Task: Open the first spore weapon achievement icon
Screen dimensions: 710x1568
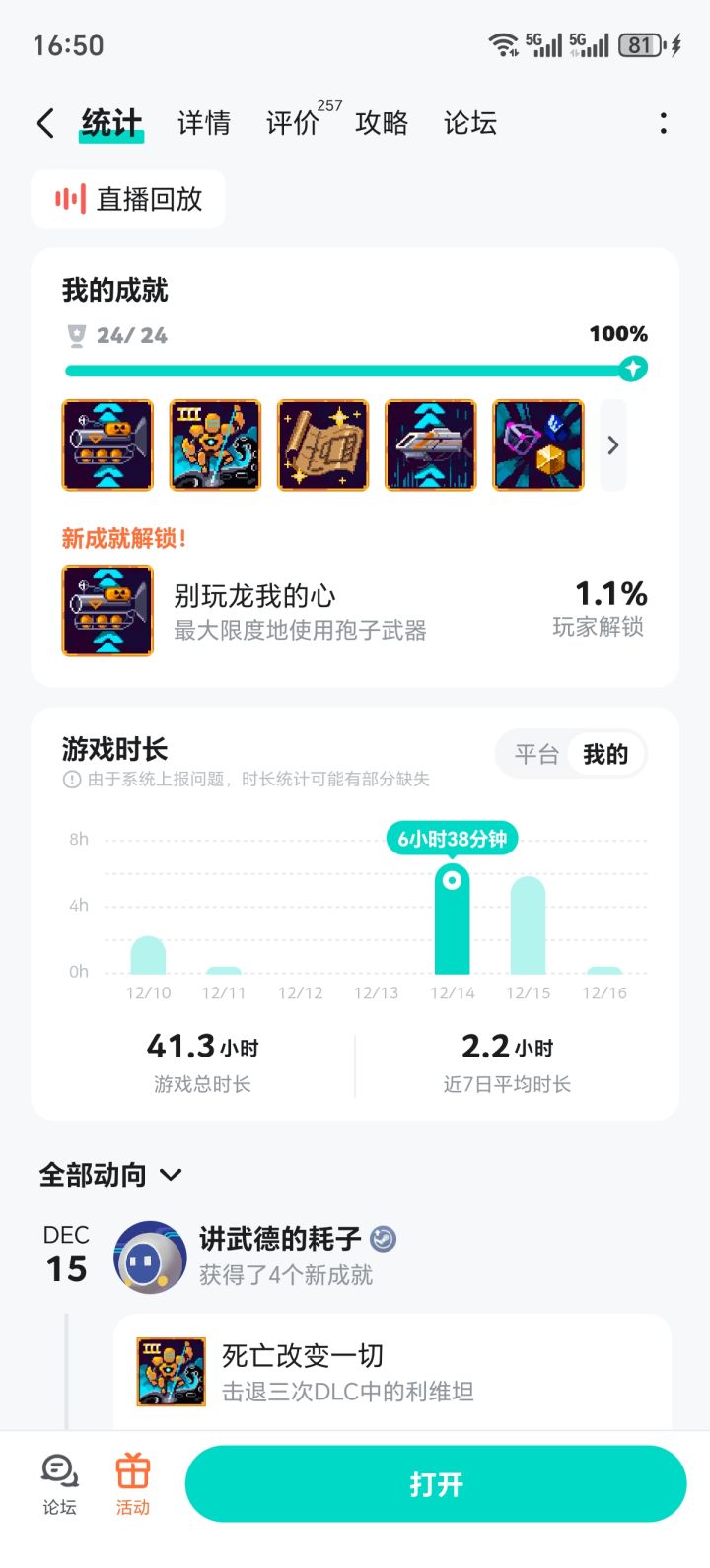Action: click(x=106, y=444)
